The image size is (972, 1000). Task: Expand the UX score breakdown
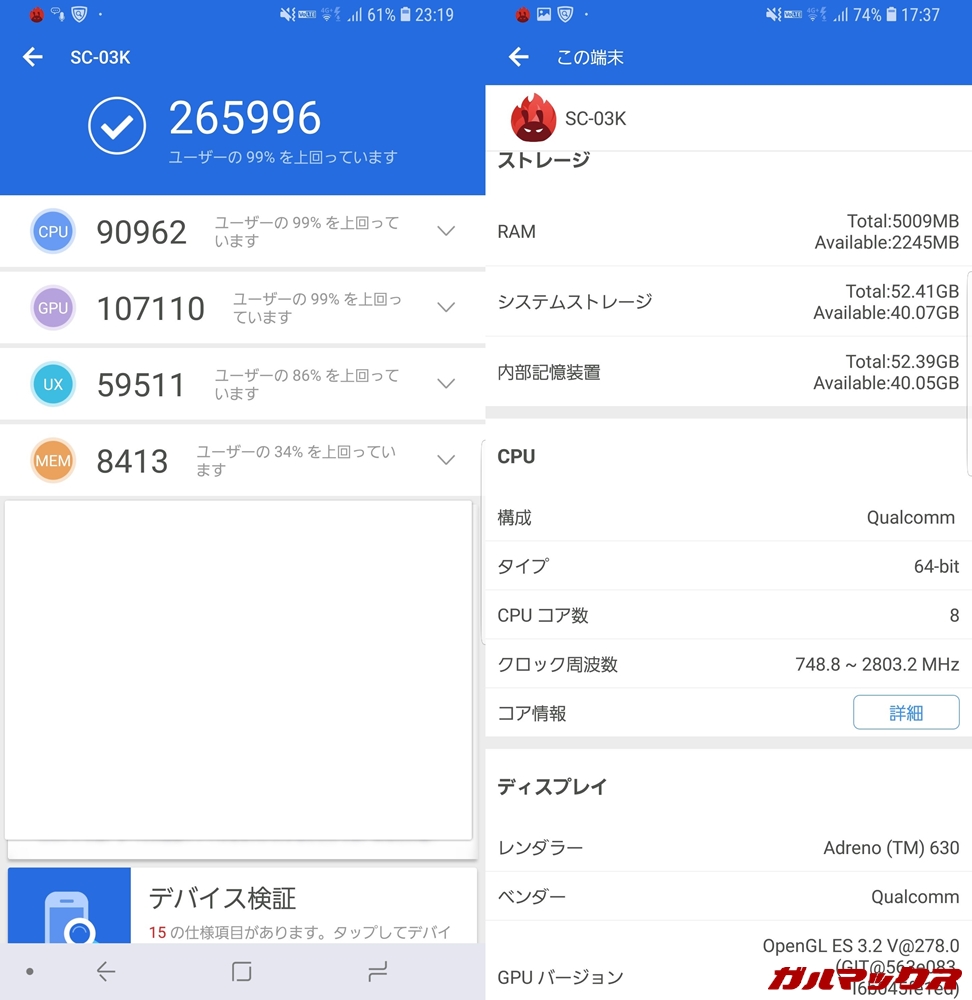point(446,384)
